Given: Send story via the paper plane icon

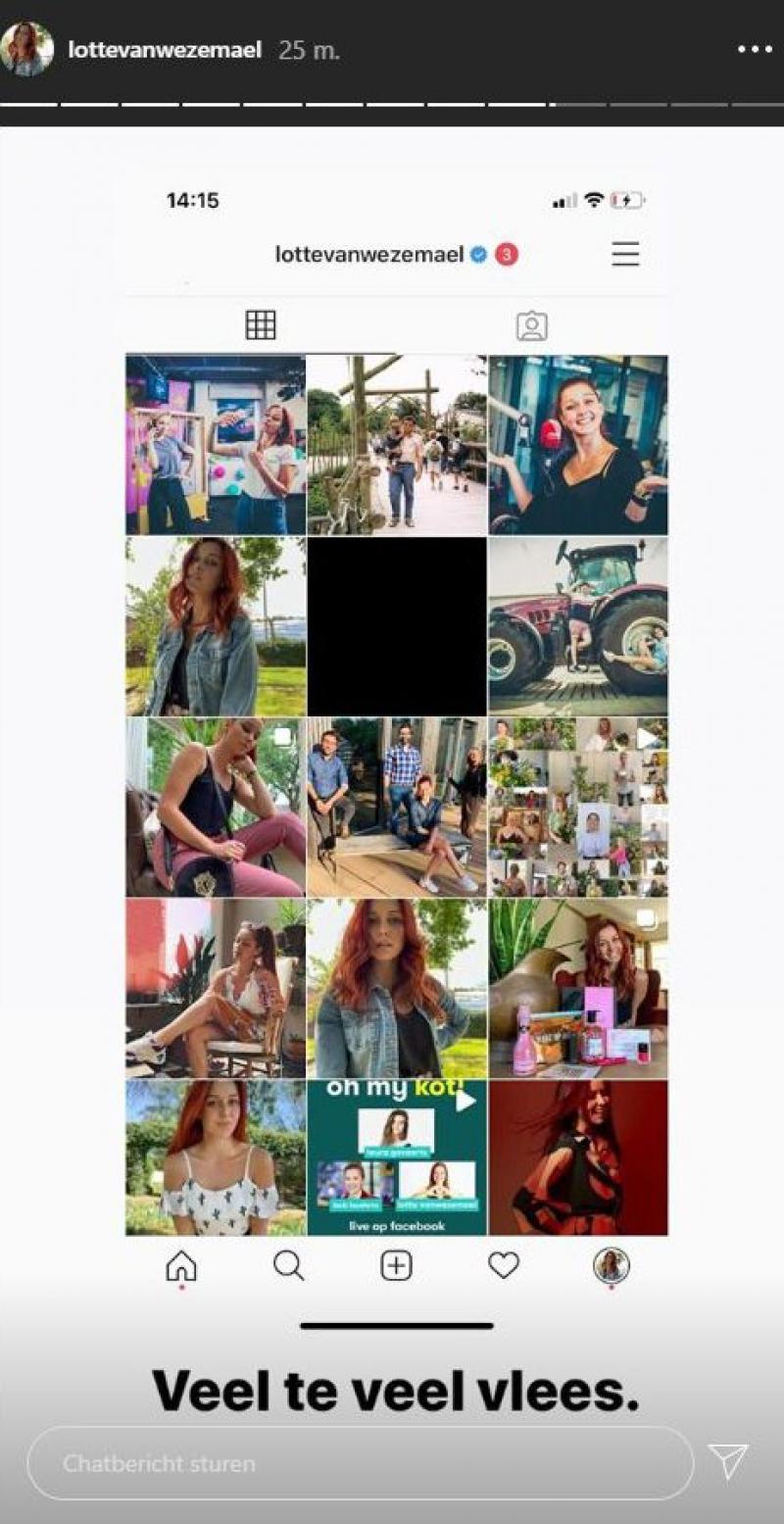Looking at the screenshot, I should 728,1461.
